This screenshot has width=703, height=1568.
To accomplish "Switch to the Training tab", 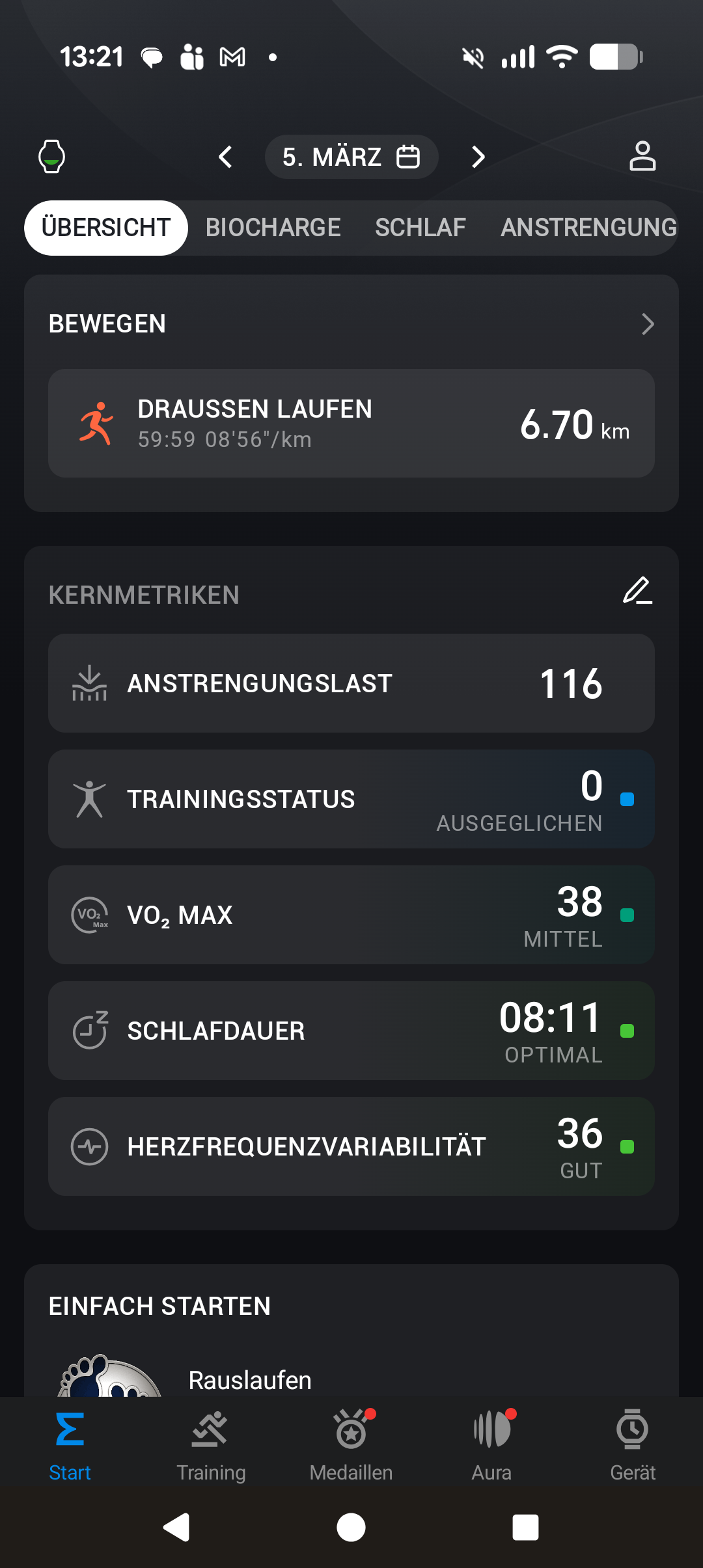I will pos(211,1444).
